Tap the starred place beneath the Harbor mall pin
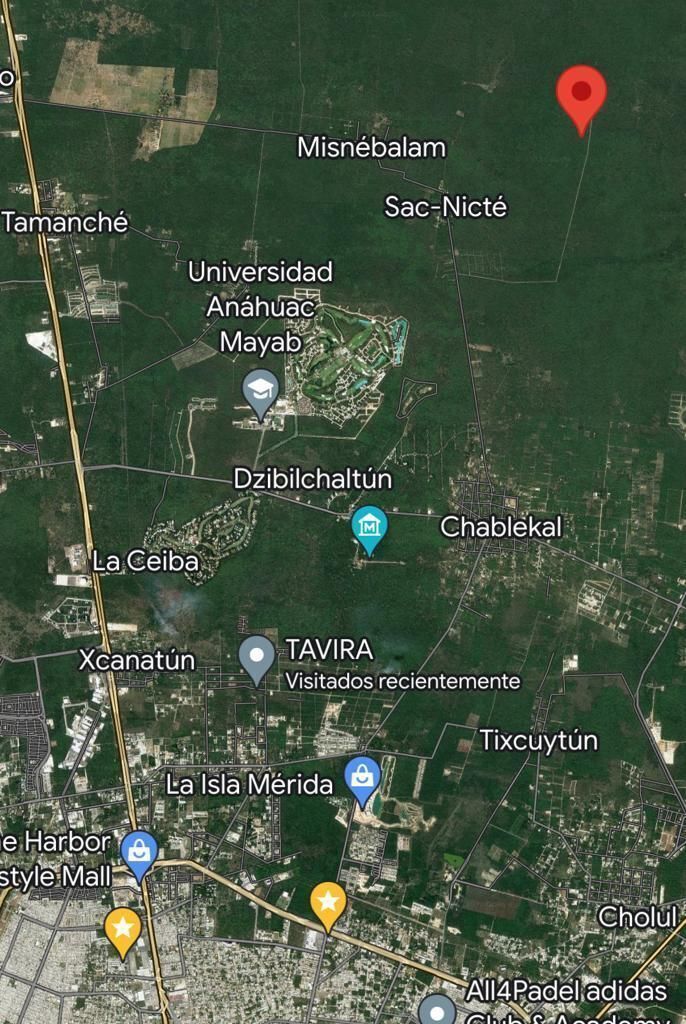This screenshot has height=1024, width=686. [123, 929]
